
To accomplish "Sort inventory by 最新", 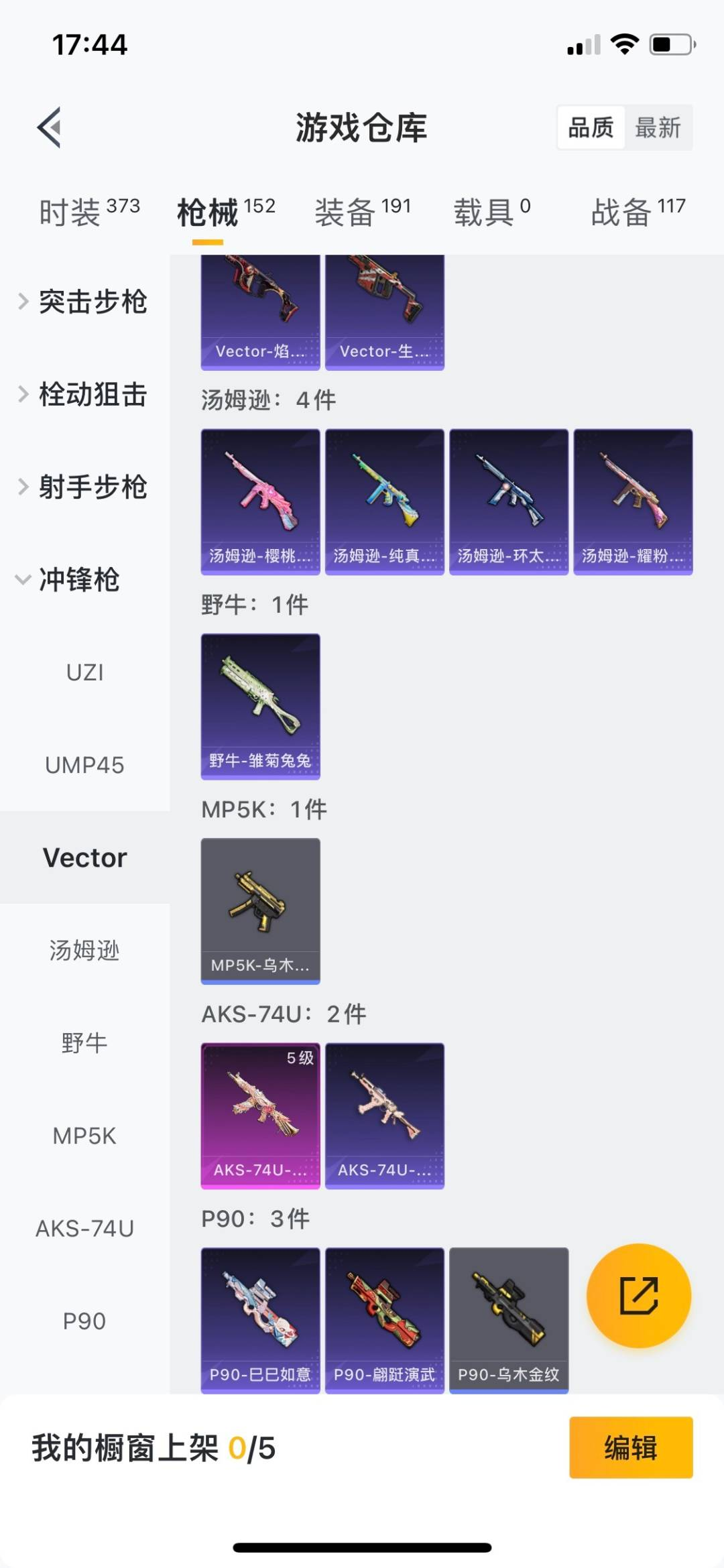I will click(658, 127).
